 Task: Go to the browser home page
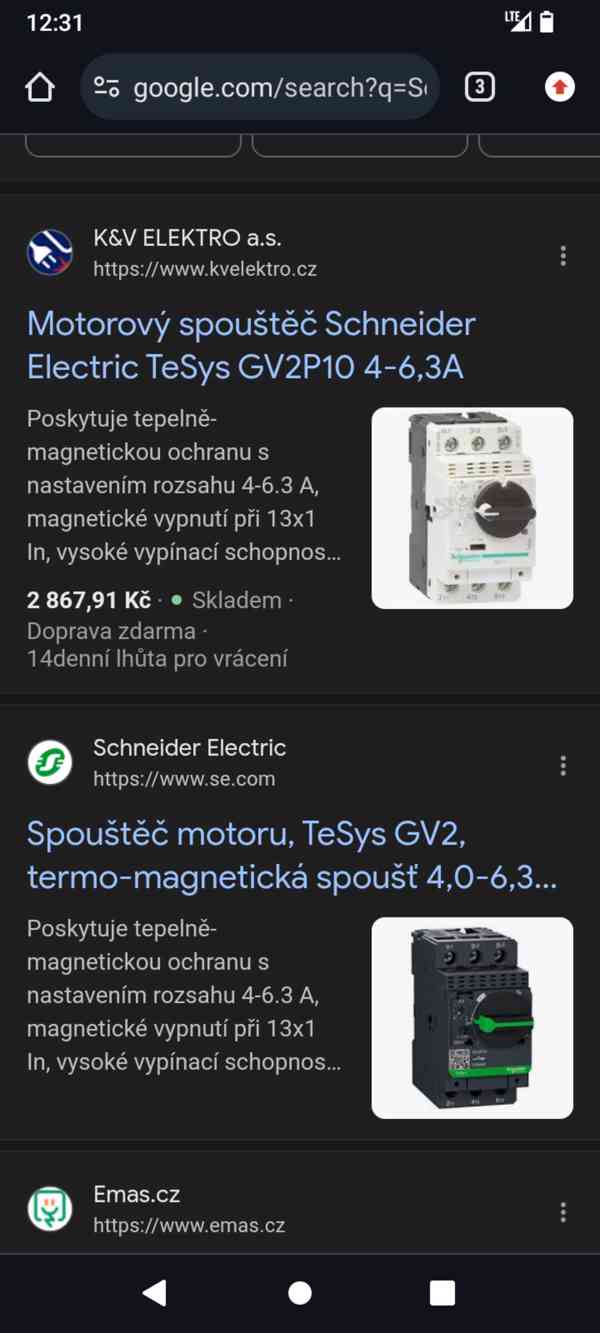tap(40, 88)
